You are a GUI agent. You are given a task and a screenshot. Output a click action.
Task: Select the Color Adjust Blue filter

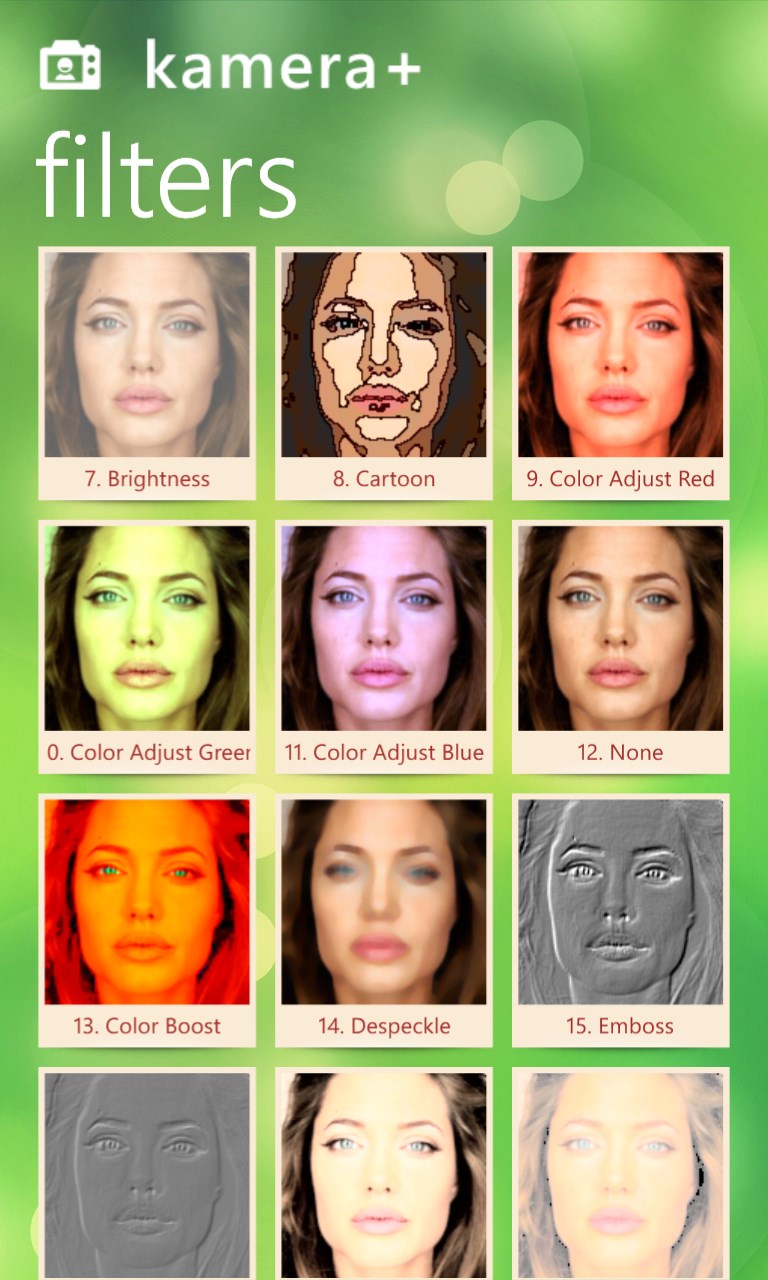[384, 645]
